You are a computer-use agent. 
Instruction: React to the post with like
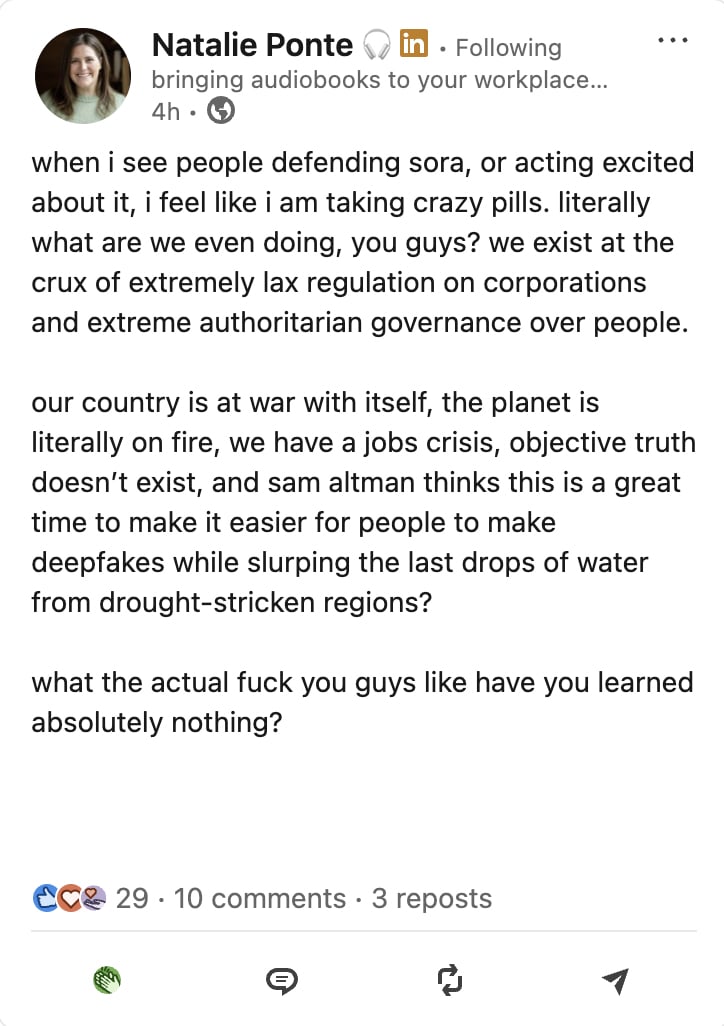click(x=108, y=980)
